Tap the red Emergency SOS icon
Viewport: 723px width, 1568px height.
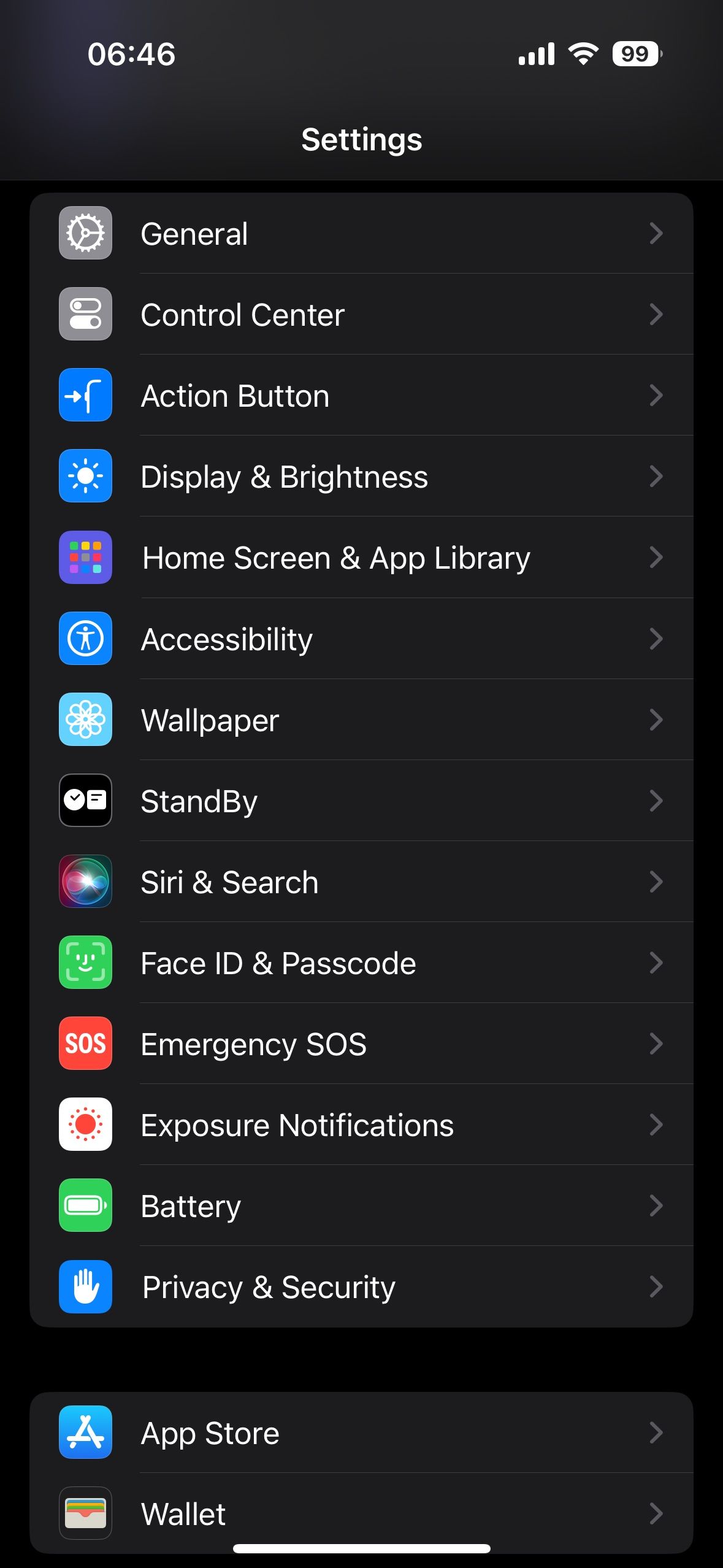(85, 1044)
